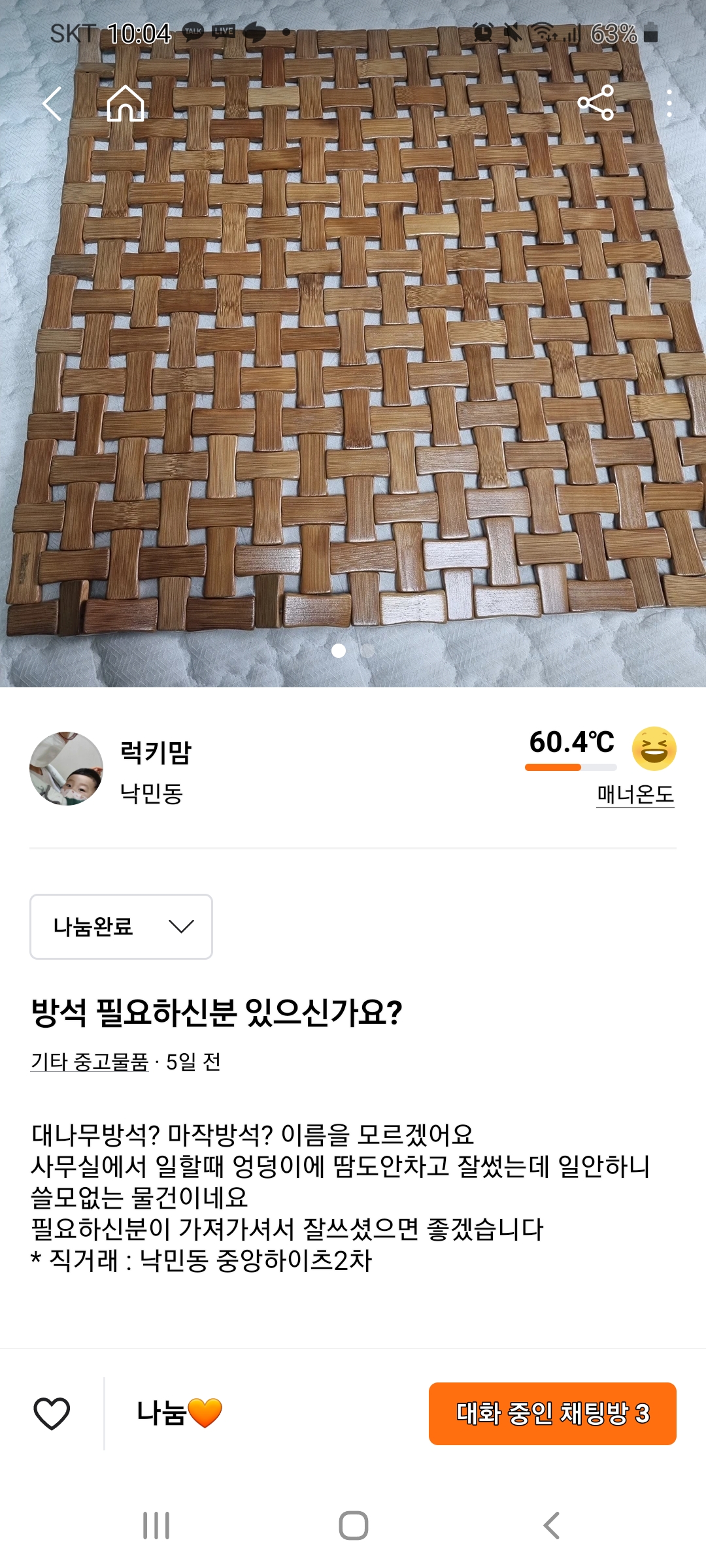Share this listing
This screenshot has height=1568, width=706.
(x=596, y=103)
